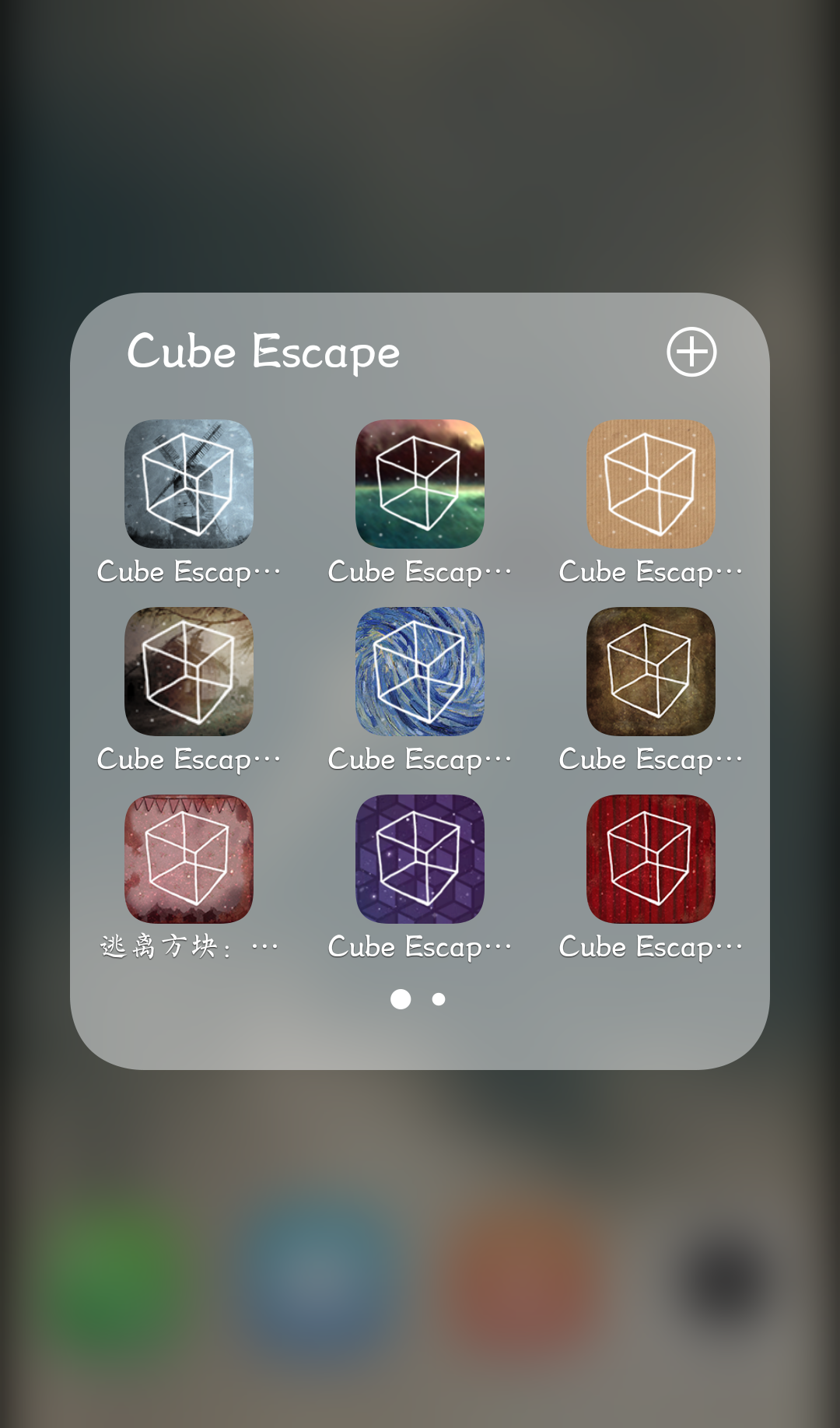Launch the Starry Night styled Arles app
Screen dimensions: 840x1428
pos(419,671)
